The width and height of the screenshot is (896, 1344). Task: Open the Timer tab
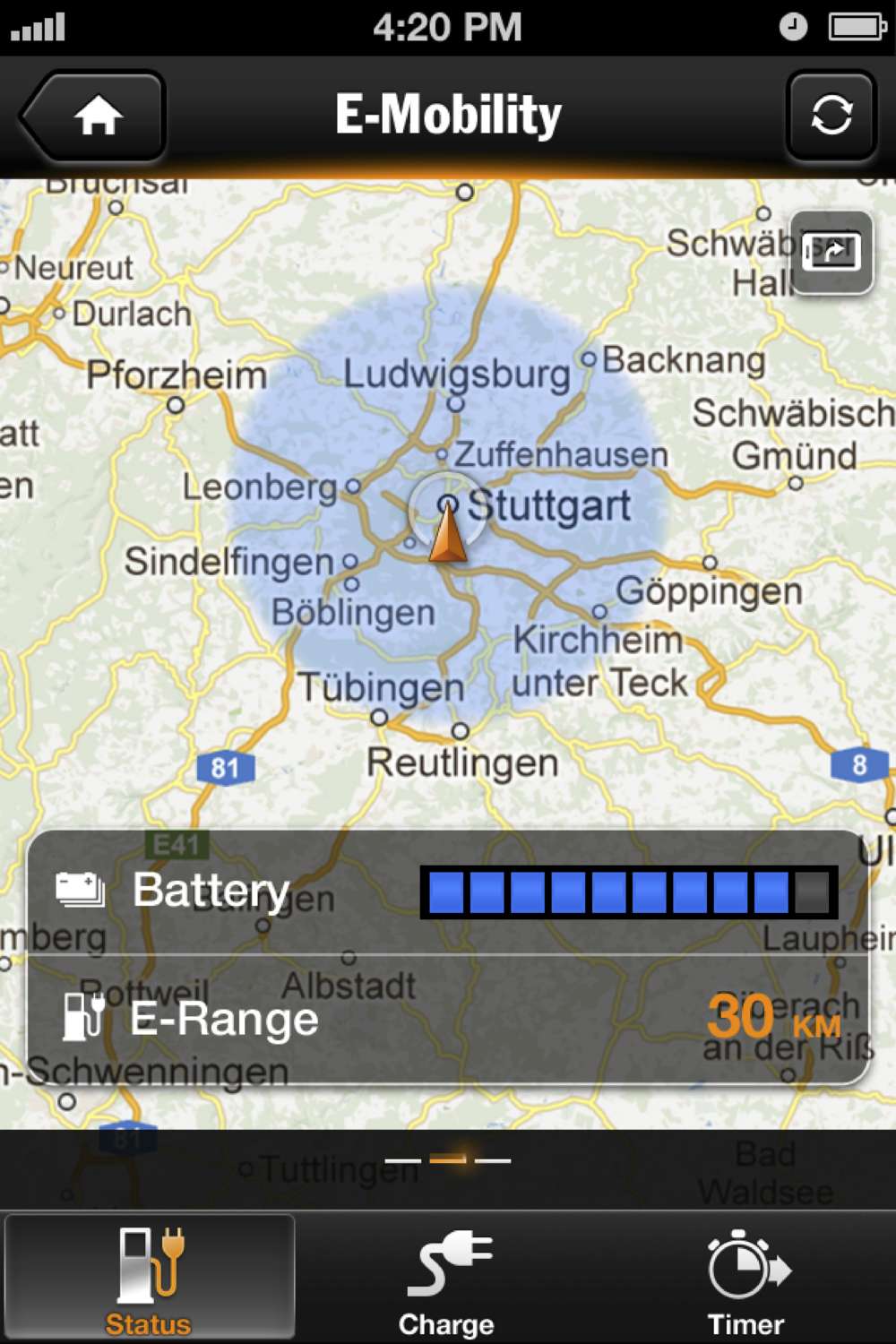tap(746, 1279)
